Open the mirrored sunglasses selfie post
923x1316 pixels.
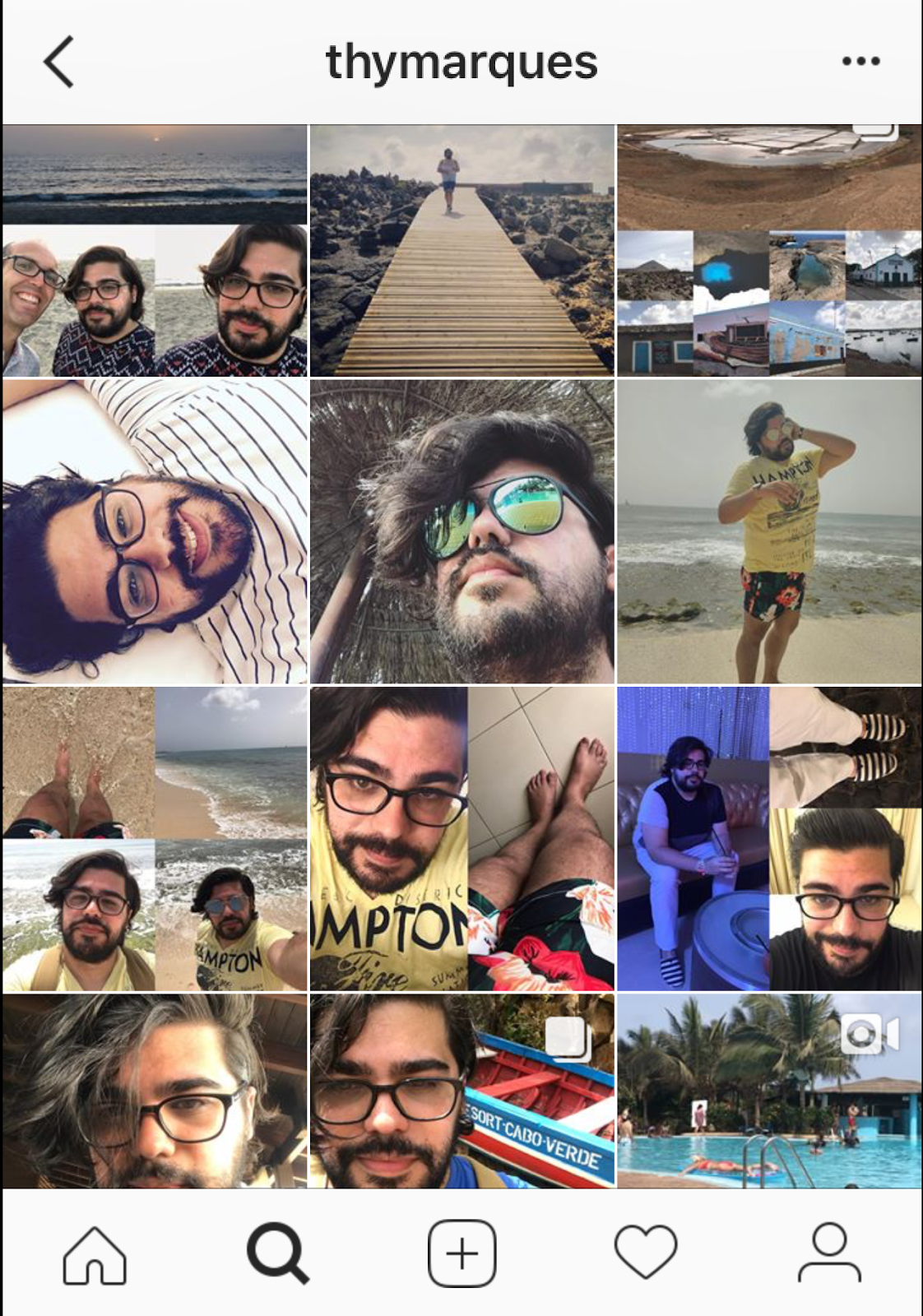point(461,531)
